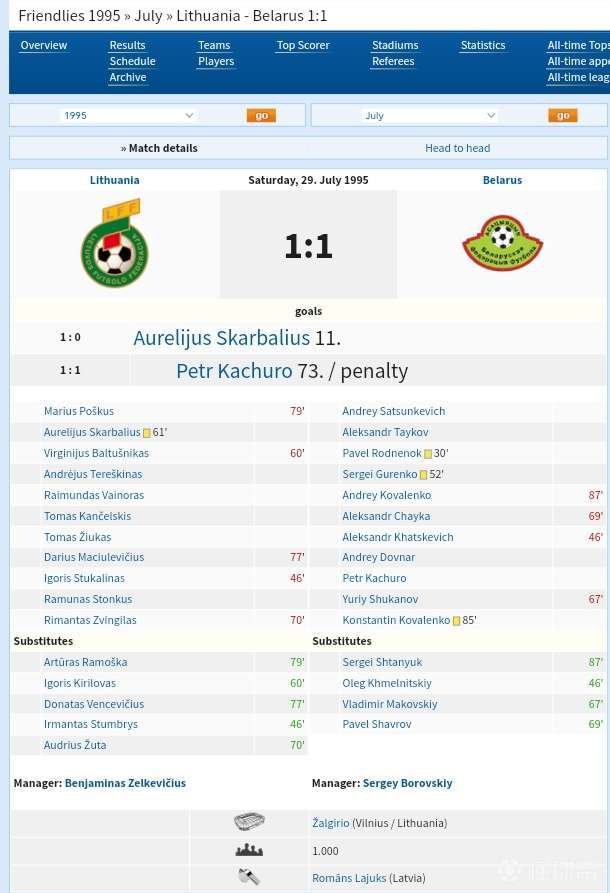View manager Sergey Borovskiy
610x893 pixels.
[x=407, y=783]
